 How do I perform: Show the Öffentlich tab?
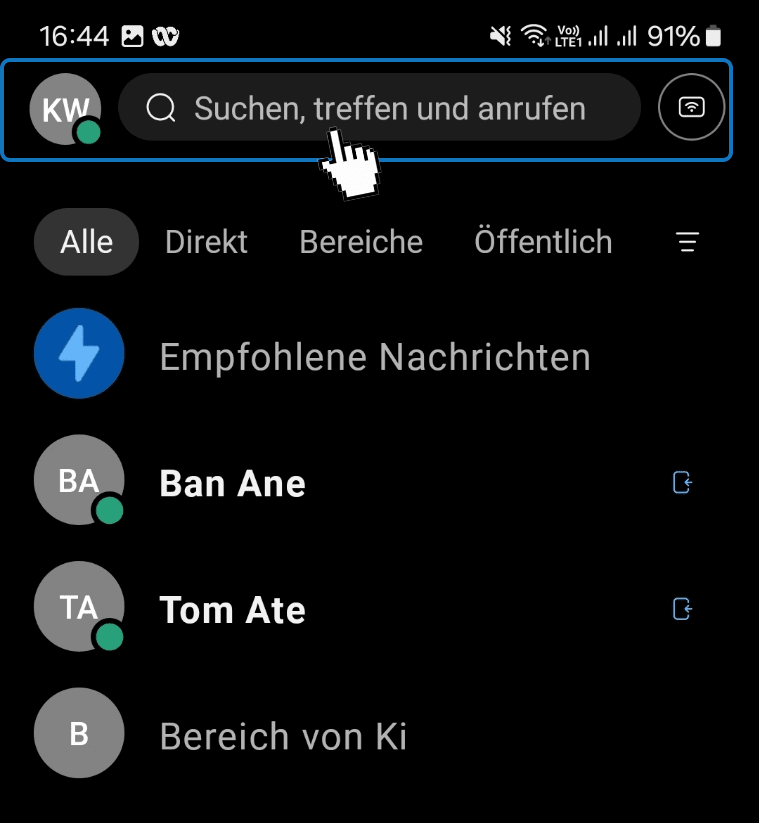tap(543, 242)
